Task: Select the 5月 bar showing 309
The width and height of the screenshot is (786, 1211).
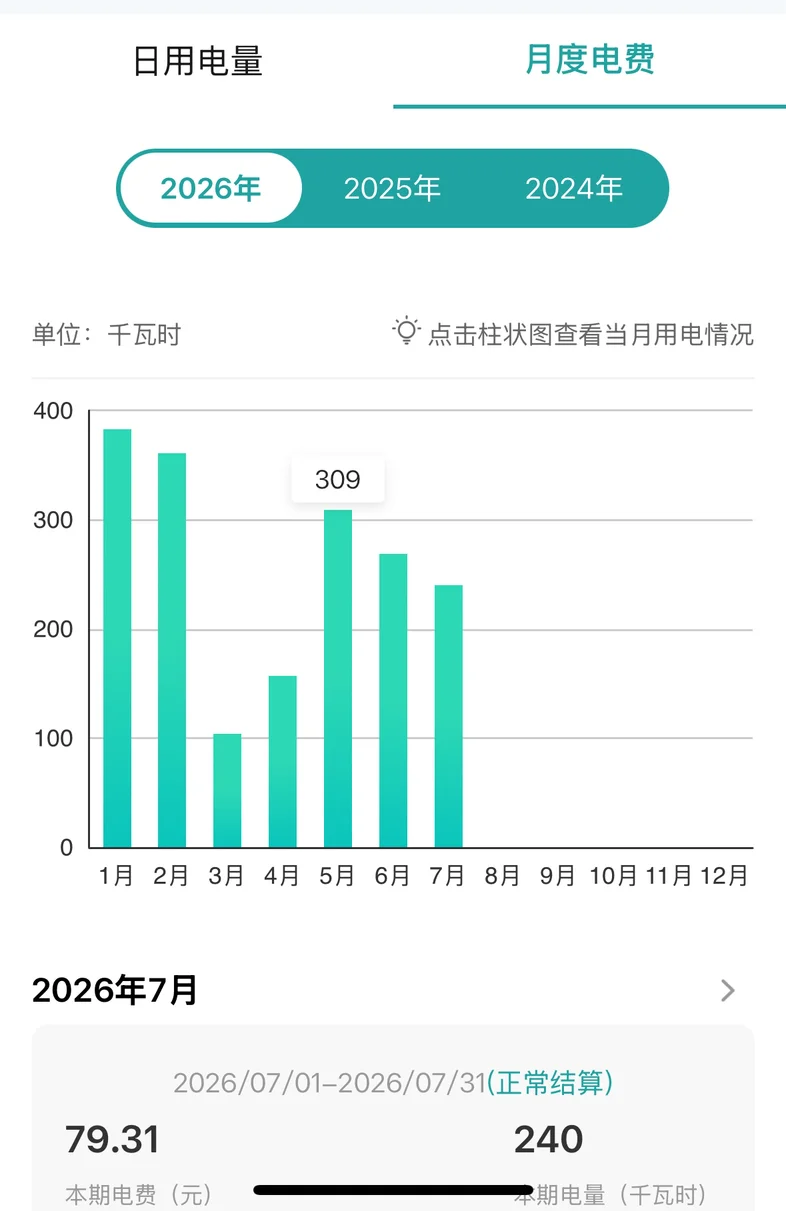Action: (338, 679)
